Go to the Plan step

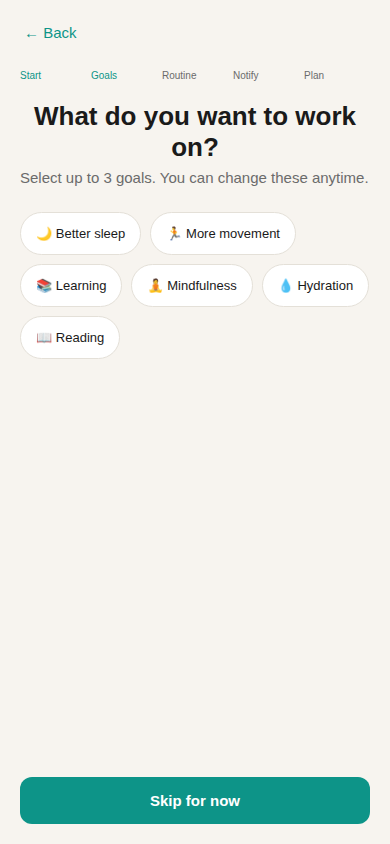coord(314,75)
